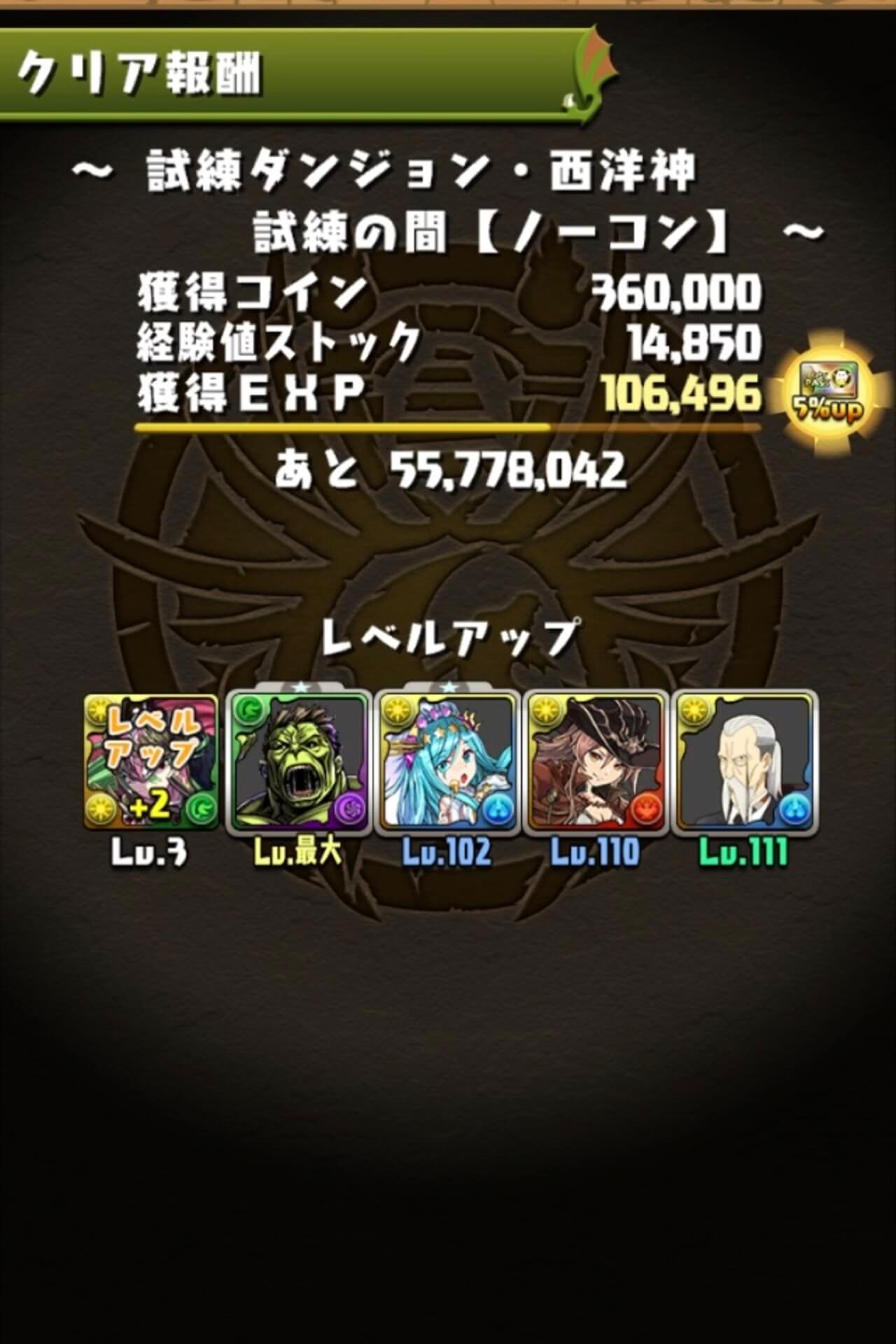This screenshot has width=896, height=1344.
Task: Open the Lv.102 blue-haired monster card
Action: click(x=448, y=762)
